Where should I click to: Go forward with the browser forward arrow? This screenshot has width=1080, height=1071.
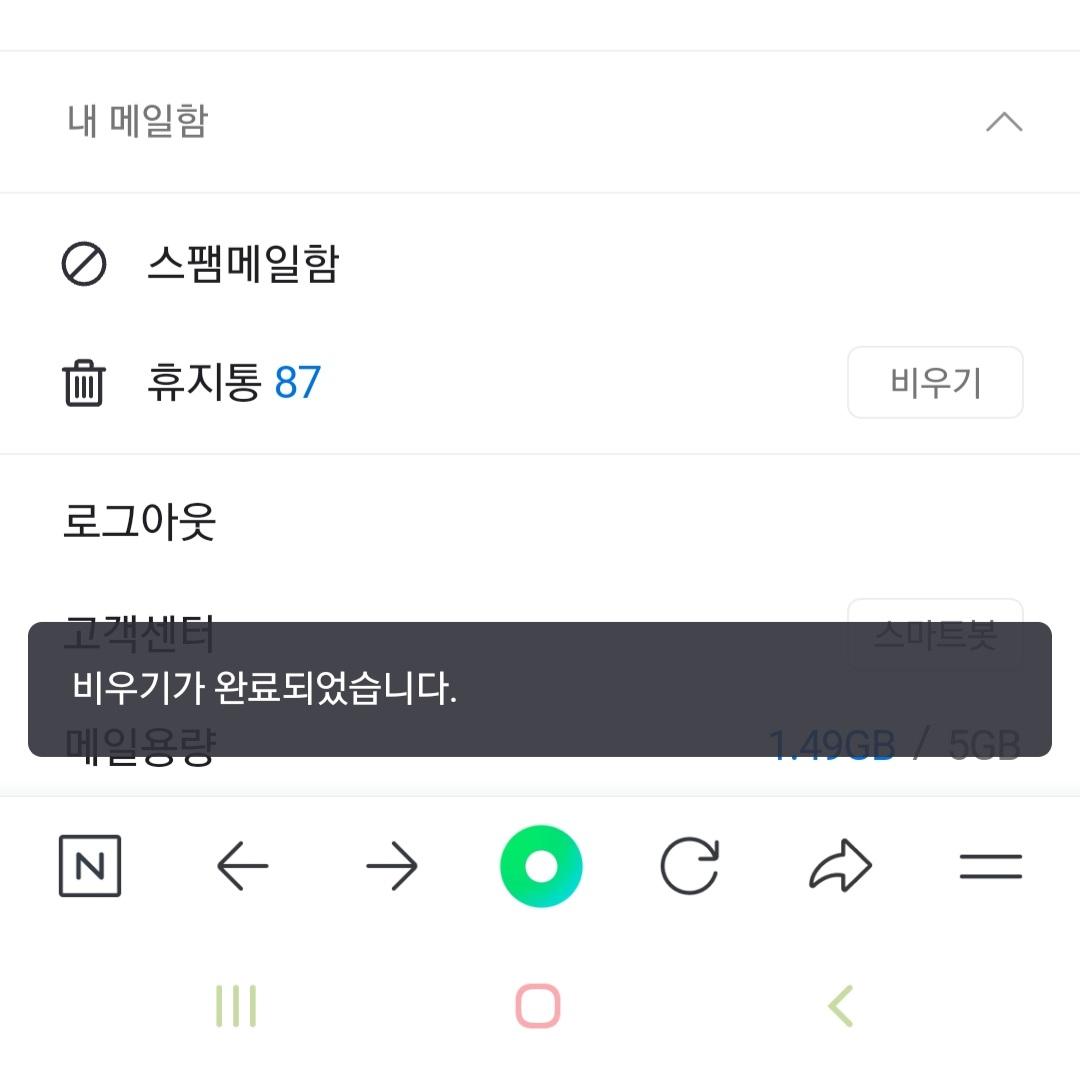(x=391, y=866)
